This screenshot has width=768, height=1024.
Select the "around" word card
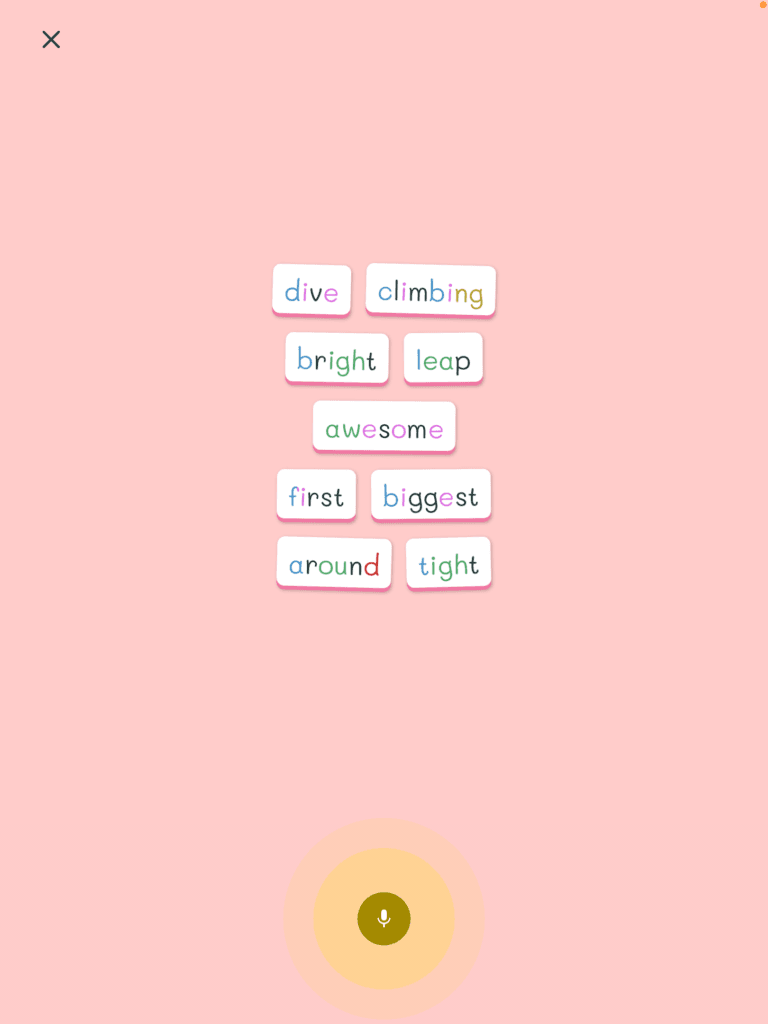(334, 565)
